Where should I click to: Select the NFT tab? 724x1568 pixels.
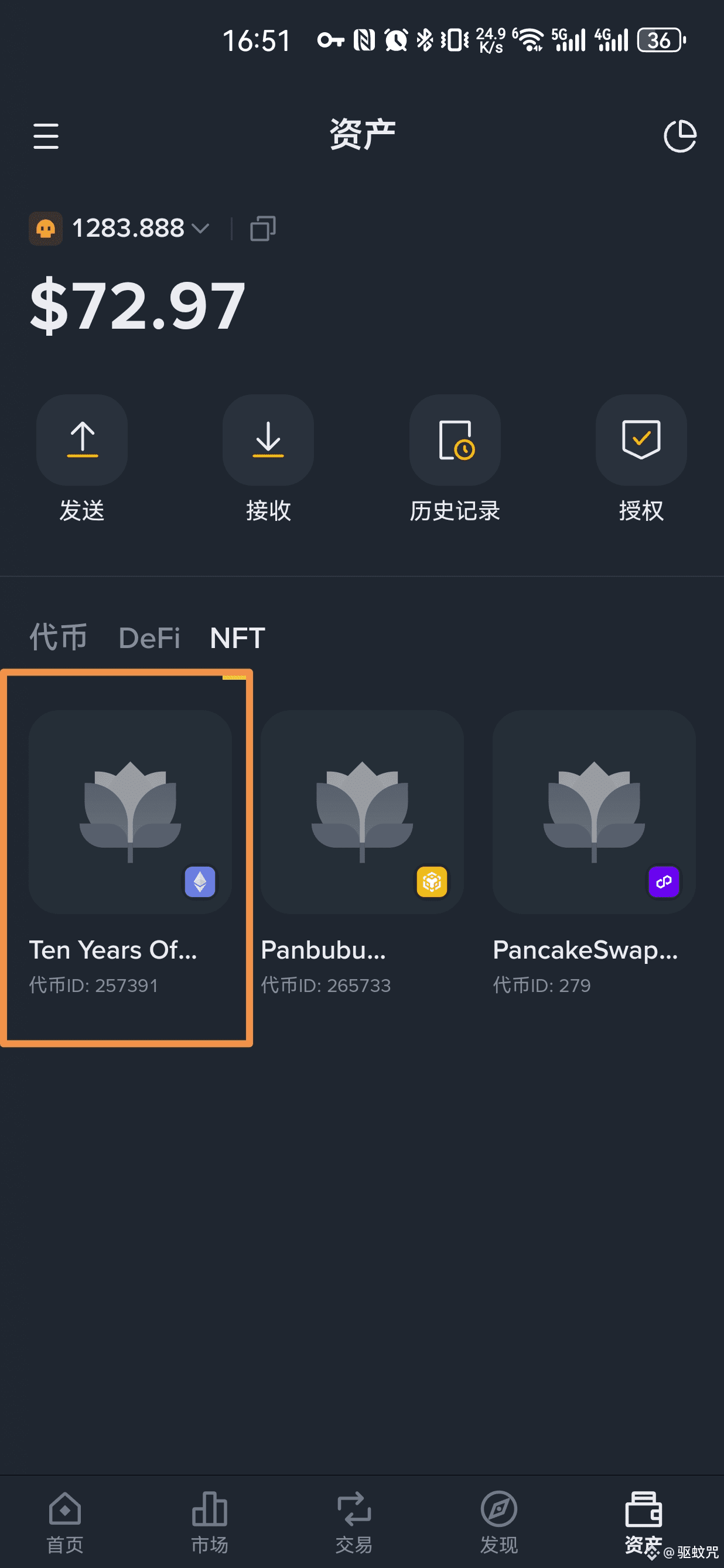[x=237, y=638]
